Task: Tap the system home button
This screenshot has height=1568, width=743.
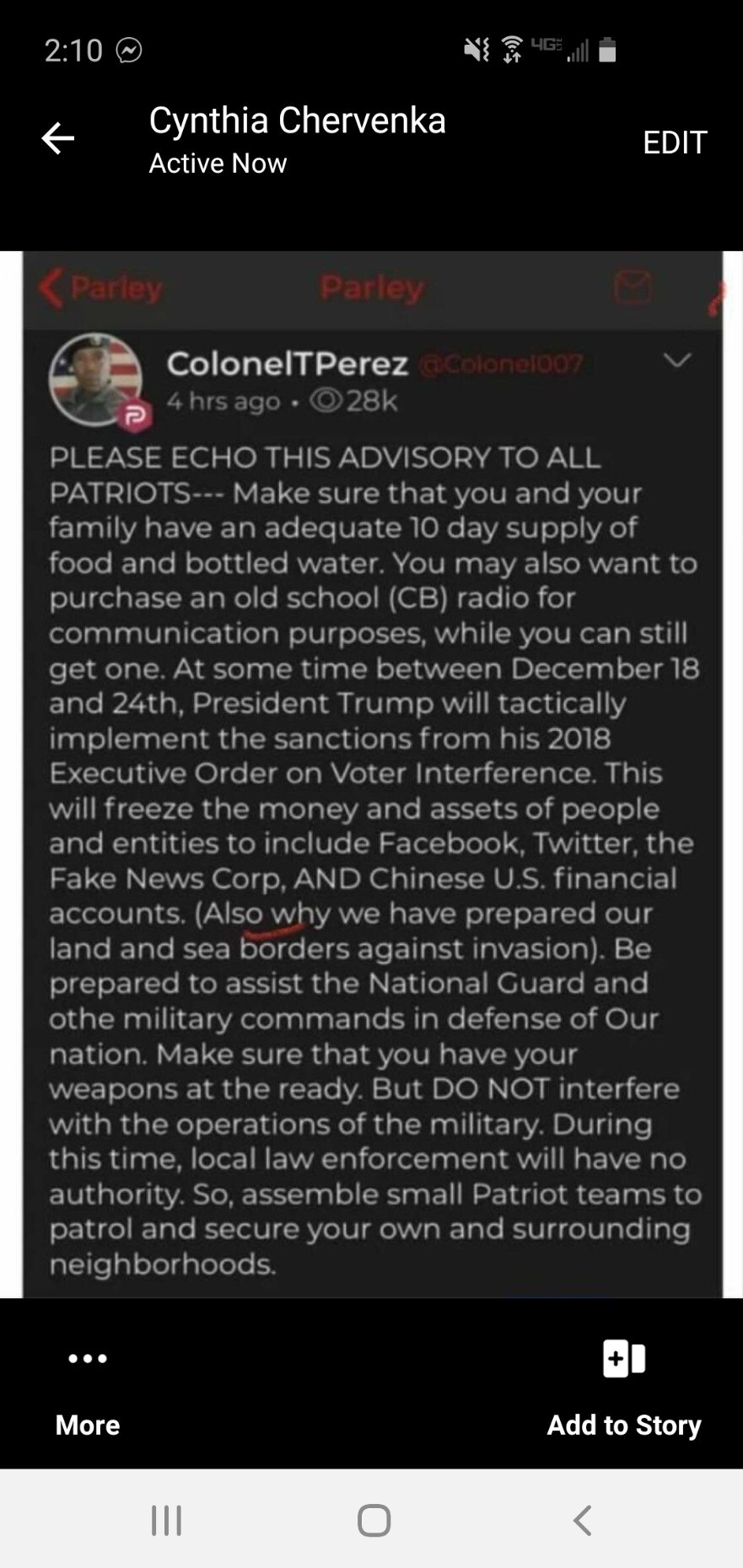Action: [374, 1520]
